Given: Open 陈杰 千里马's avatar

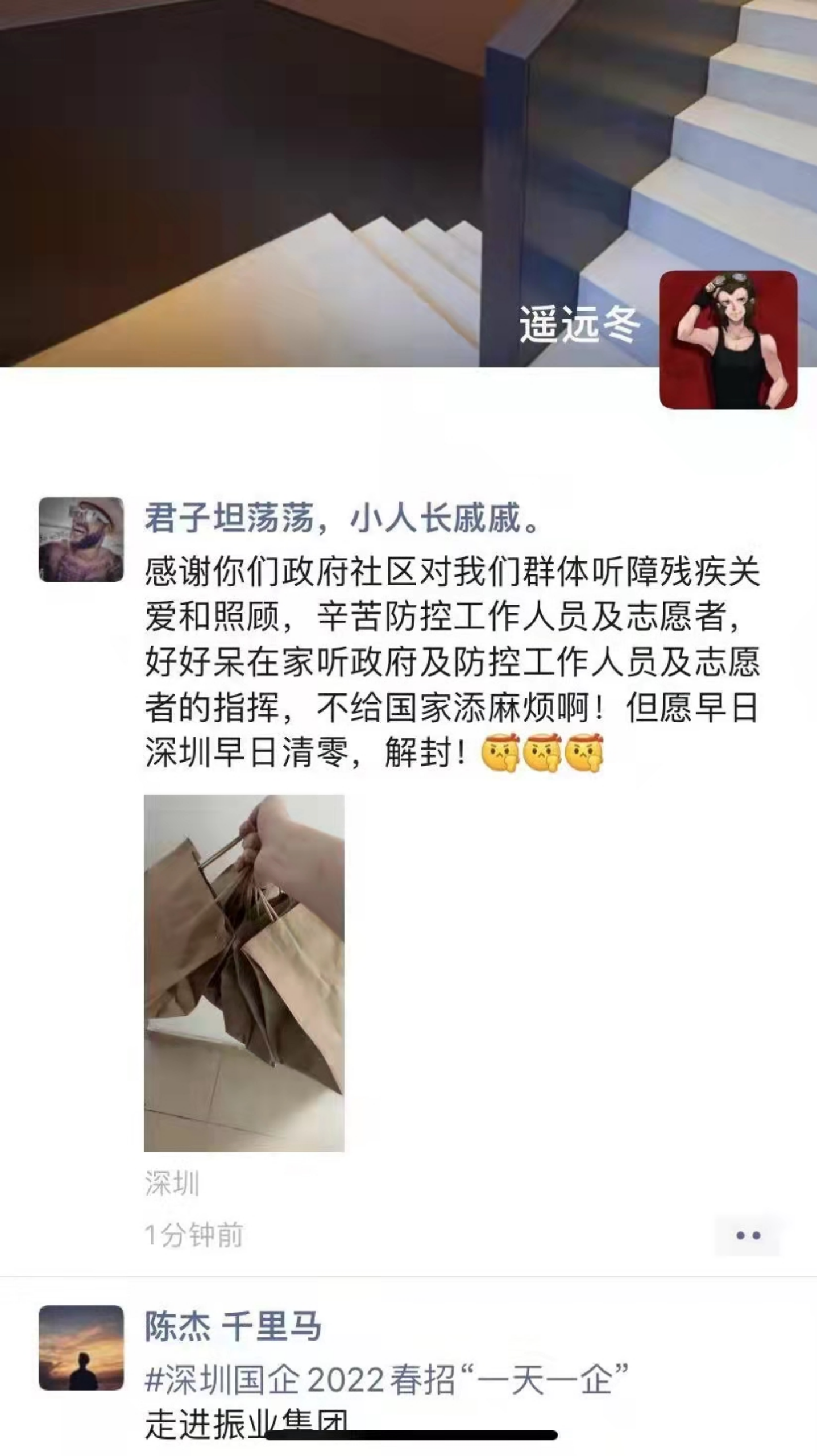Looking at the screenshot, I should tap(81, 1347).
